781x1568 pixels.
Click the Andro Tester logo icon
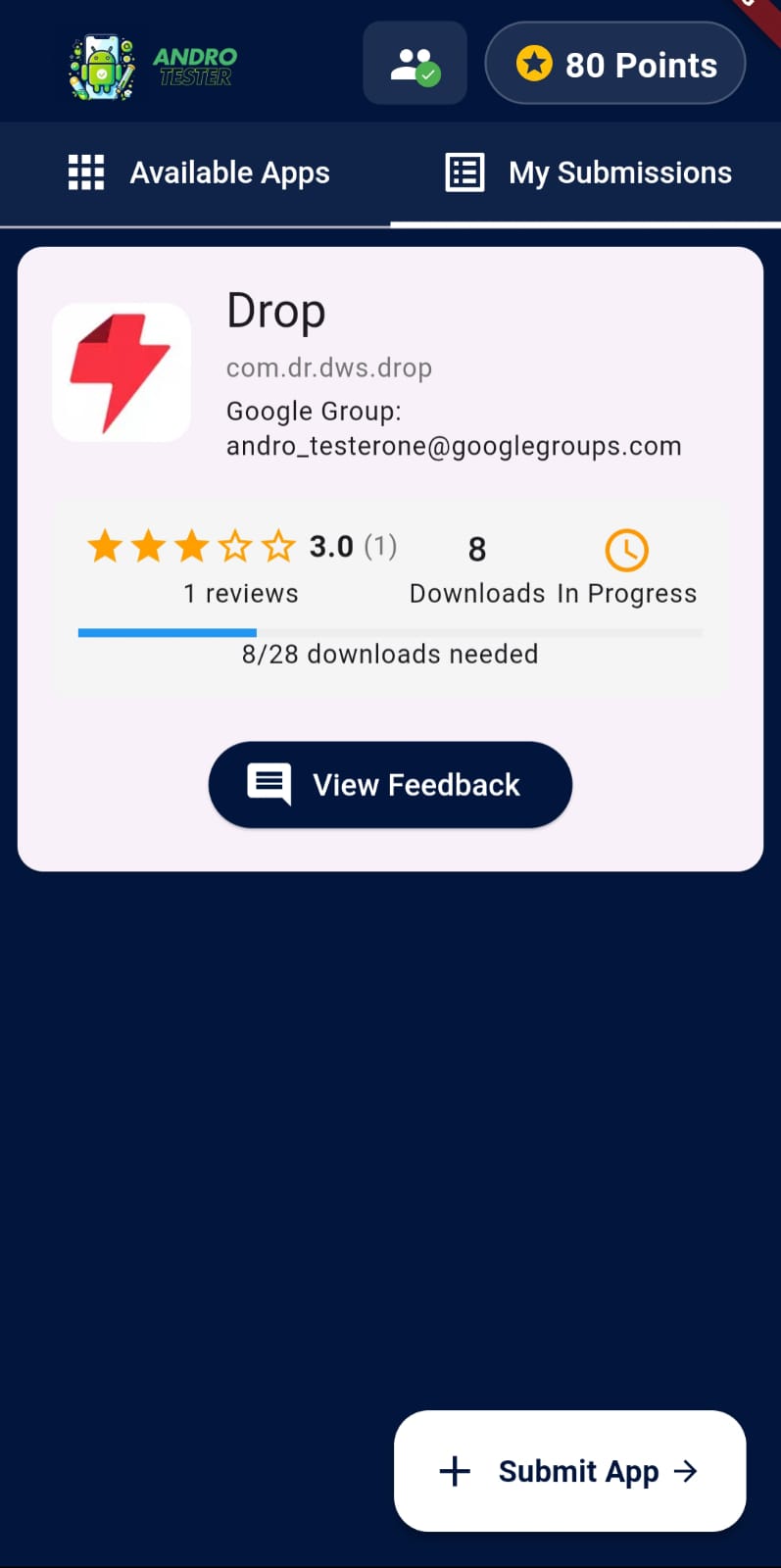[x=101, y=64]
